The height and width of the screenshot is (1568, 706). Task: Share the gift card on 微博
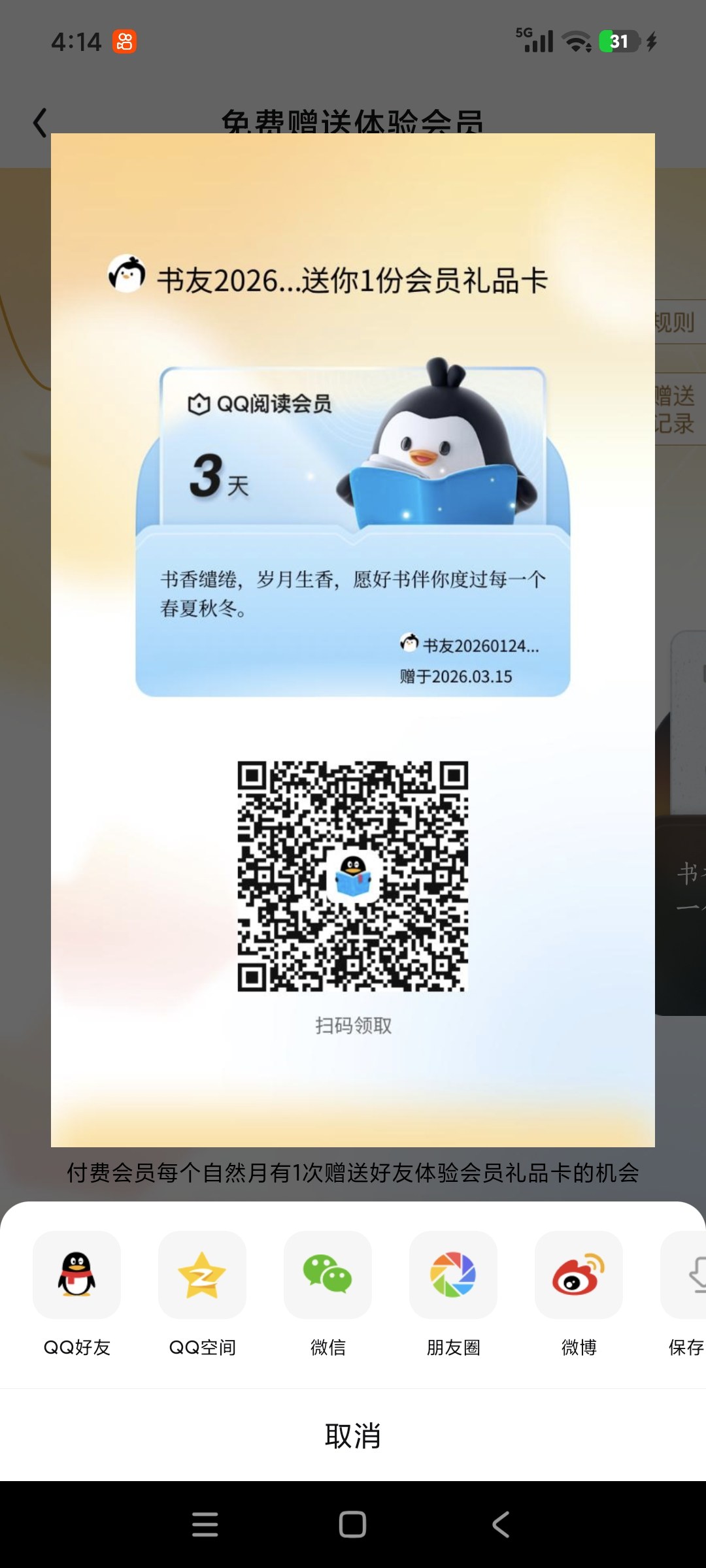click(x=579, y=1275)
